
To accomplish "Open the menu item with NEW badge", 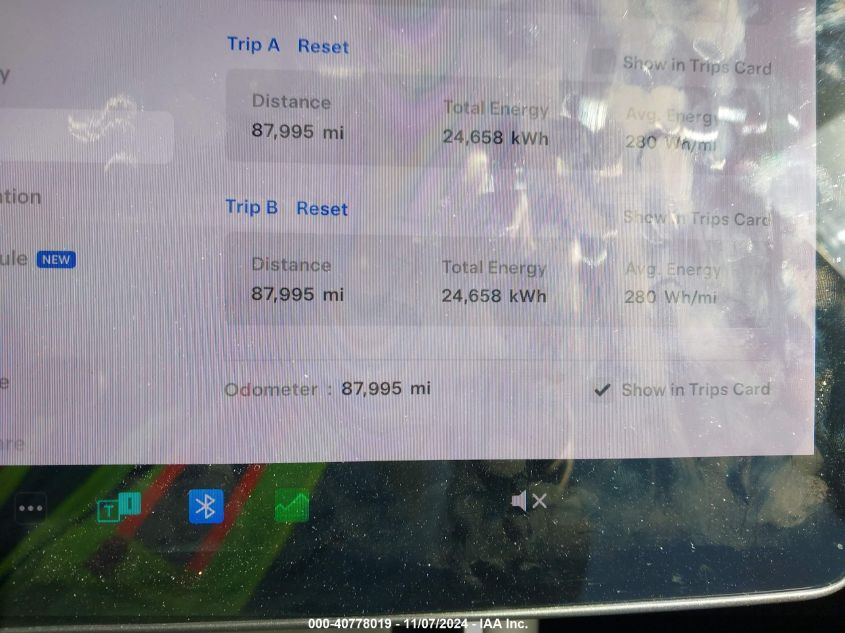I will 30,259.
